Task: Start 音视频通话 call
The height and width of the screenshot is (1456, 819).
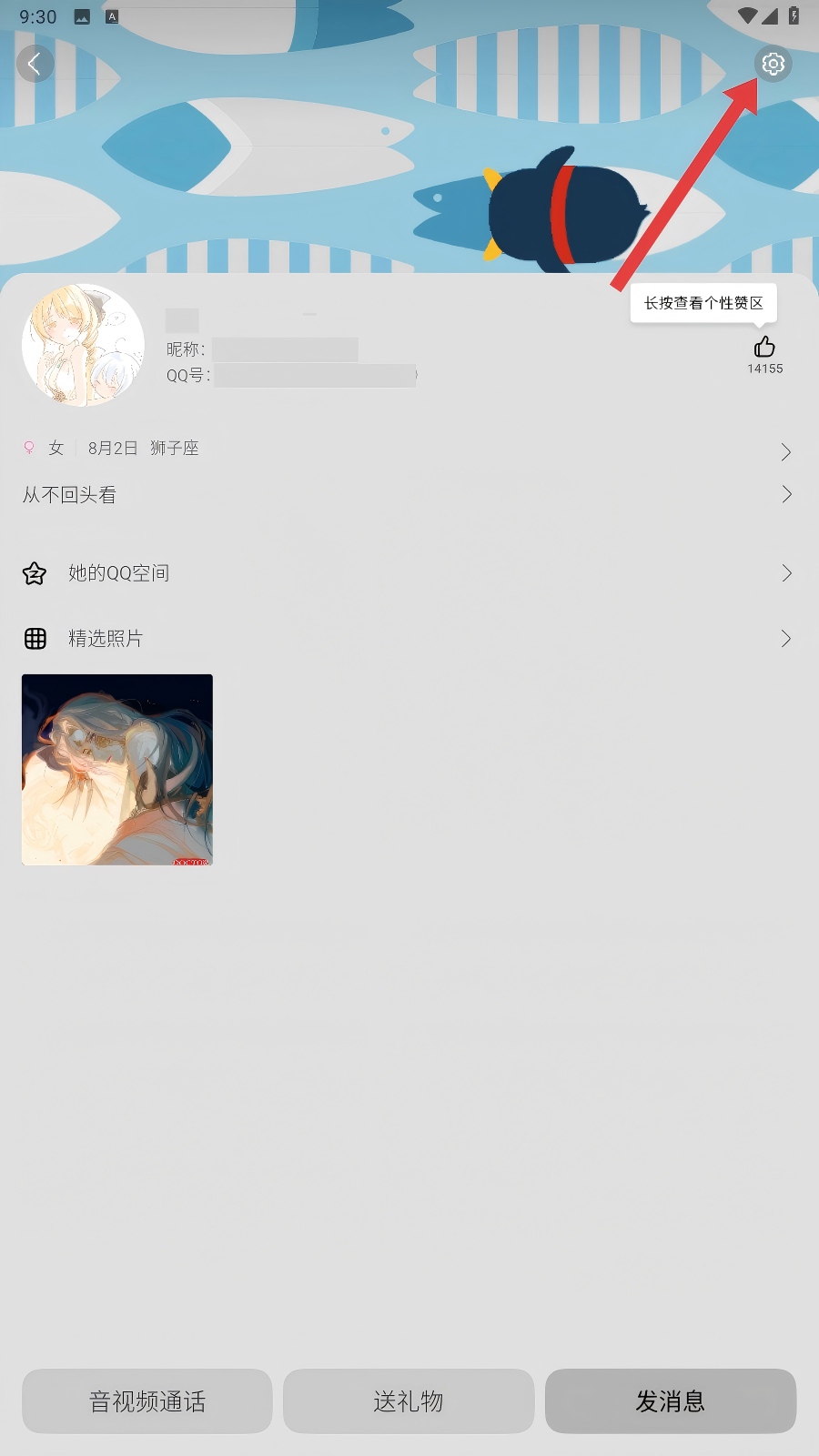Action: pyautogui.click(x=147, y=1401)
